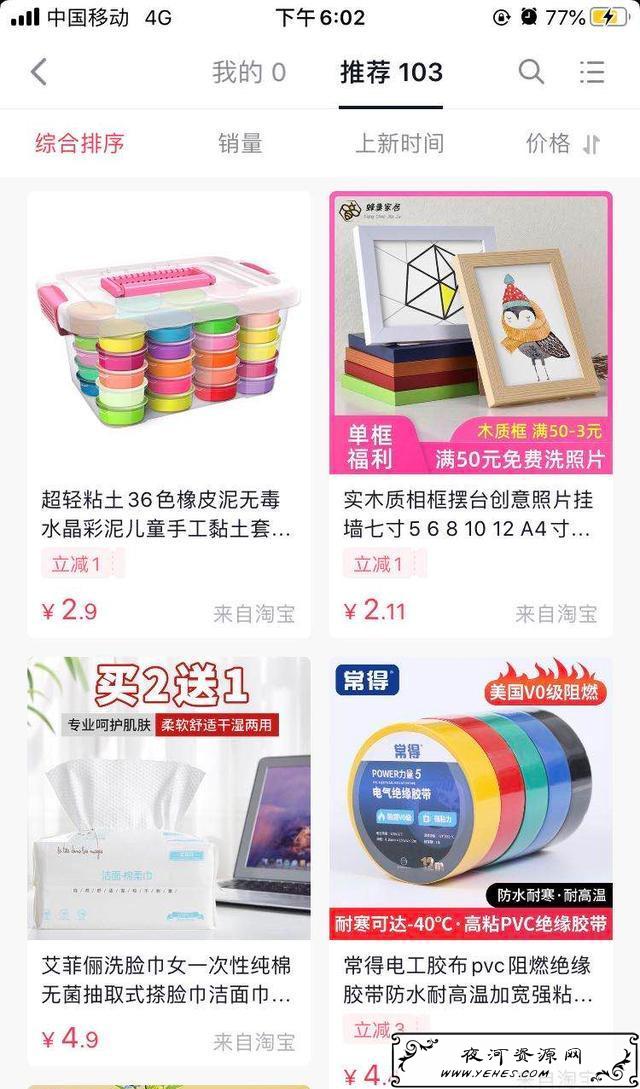Open the 实木质相框摆台 product card
This screenshot has width=640, height=1089.
tap(471, 415)
